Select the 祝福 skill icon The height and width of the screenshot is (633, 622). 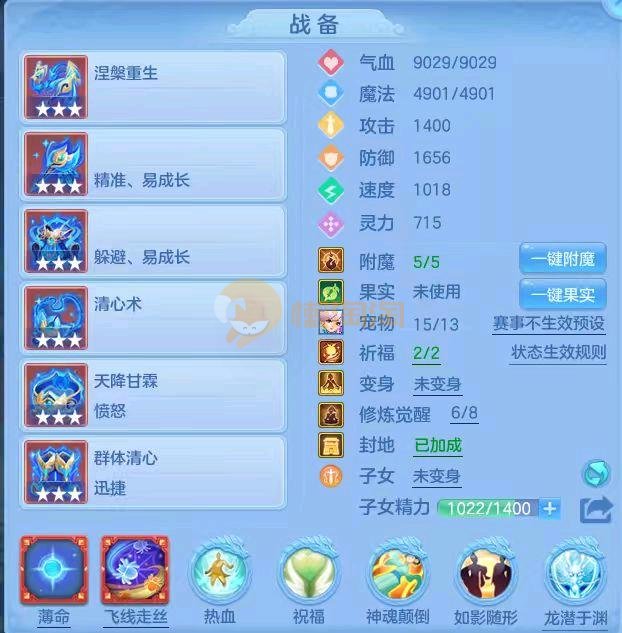coord(311,571)
